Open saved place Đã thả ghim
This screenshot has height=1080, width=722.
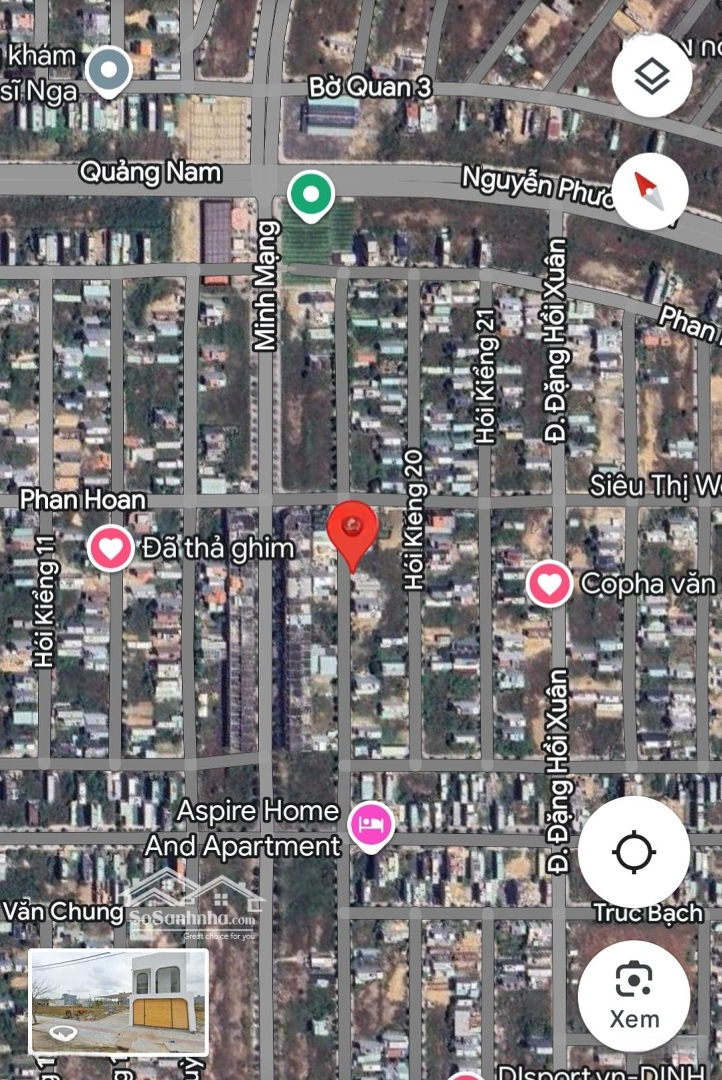(x=111, y=548)
